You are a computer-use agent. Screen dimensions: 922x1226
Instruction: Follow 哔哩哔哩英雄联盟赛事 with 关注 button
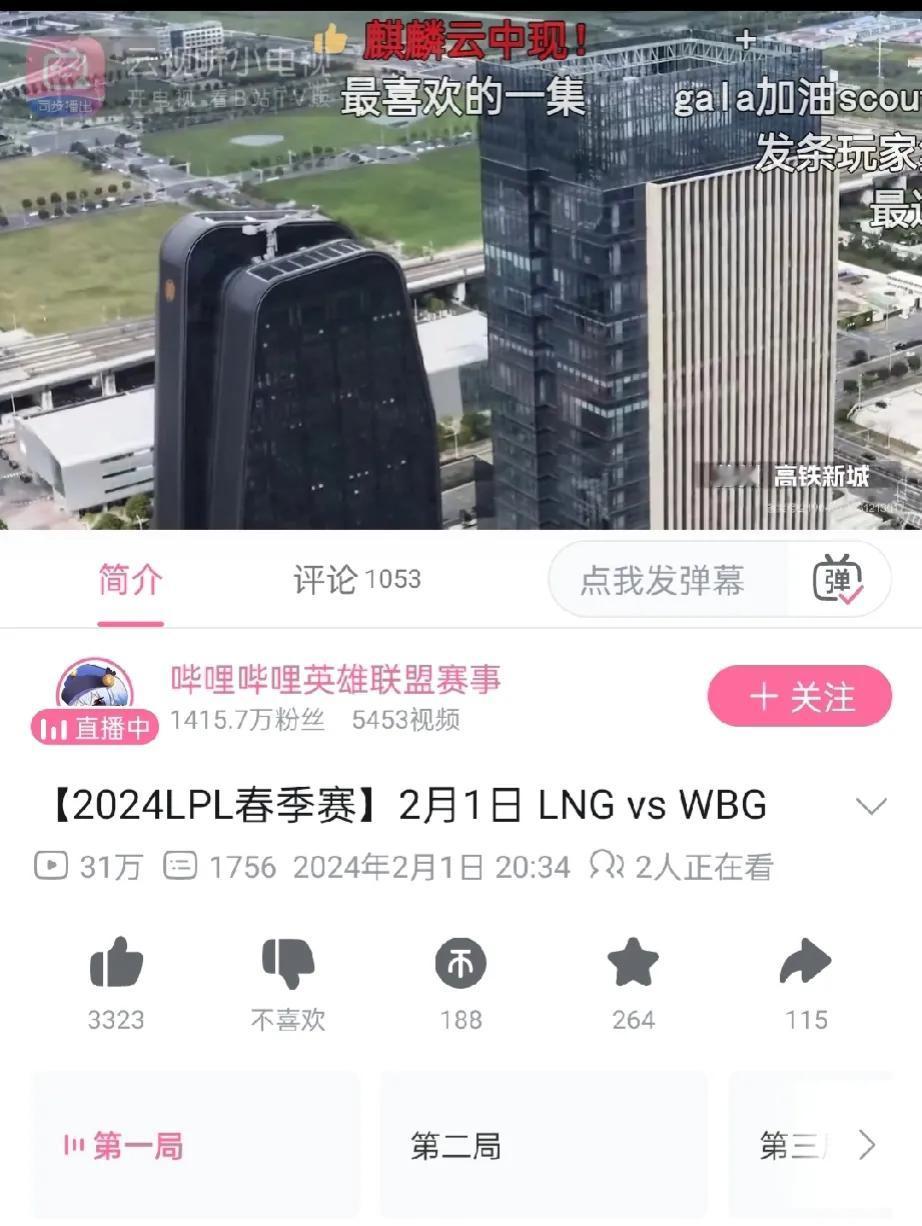799,696
